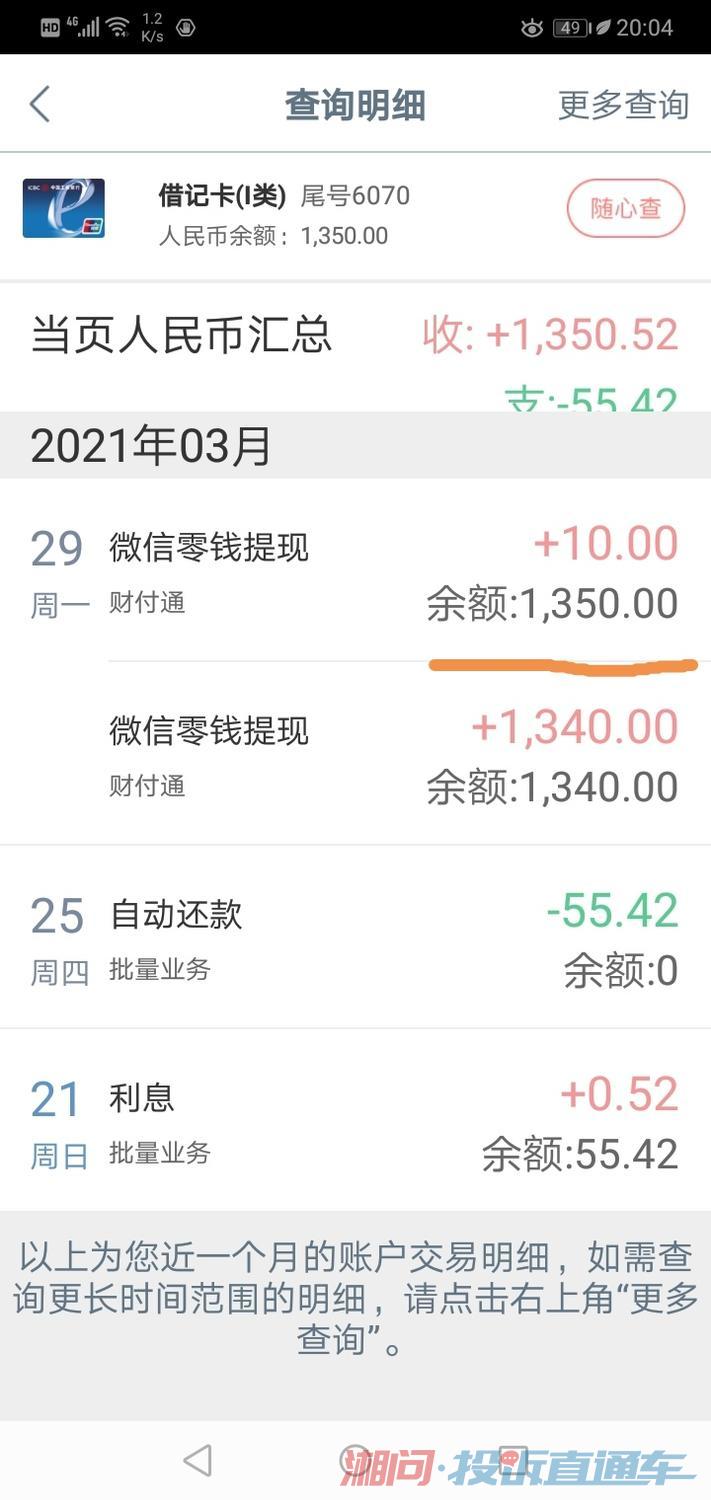This screenshot has height=1500, width=711.
Task: View the 利息 +0.52 transaction
Action: 355,1123
